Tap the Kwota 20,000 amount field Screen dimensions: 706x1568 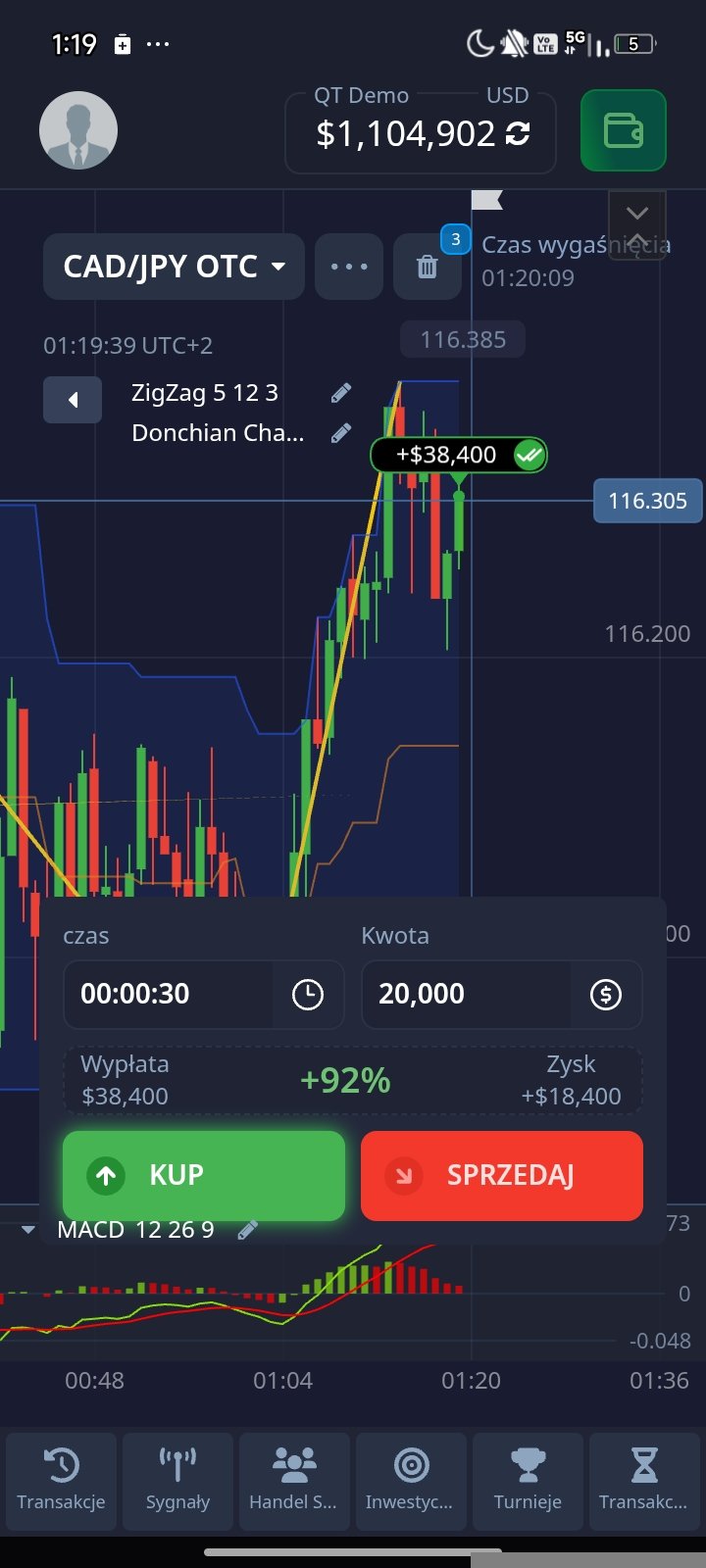point(467,994)
